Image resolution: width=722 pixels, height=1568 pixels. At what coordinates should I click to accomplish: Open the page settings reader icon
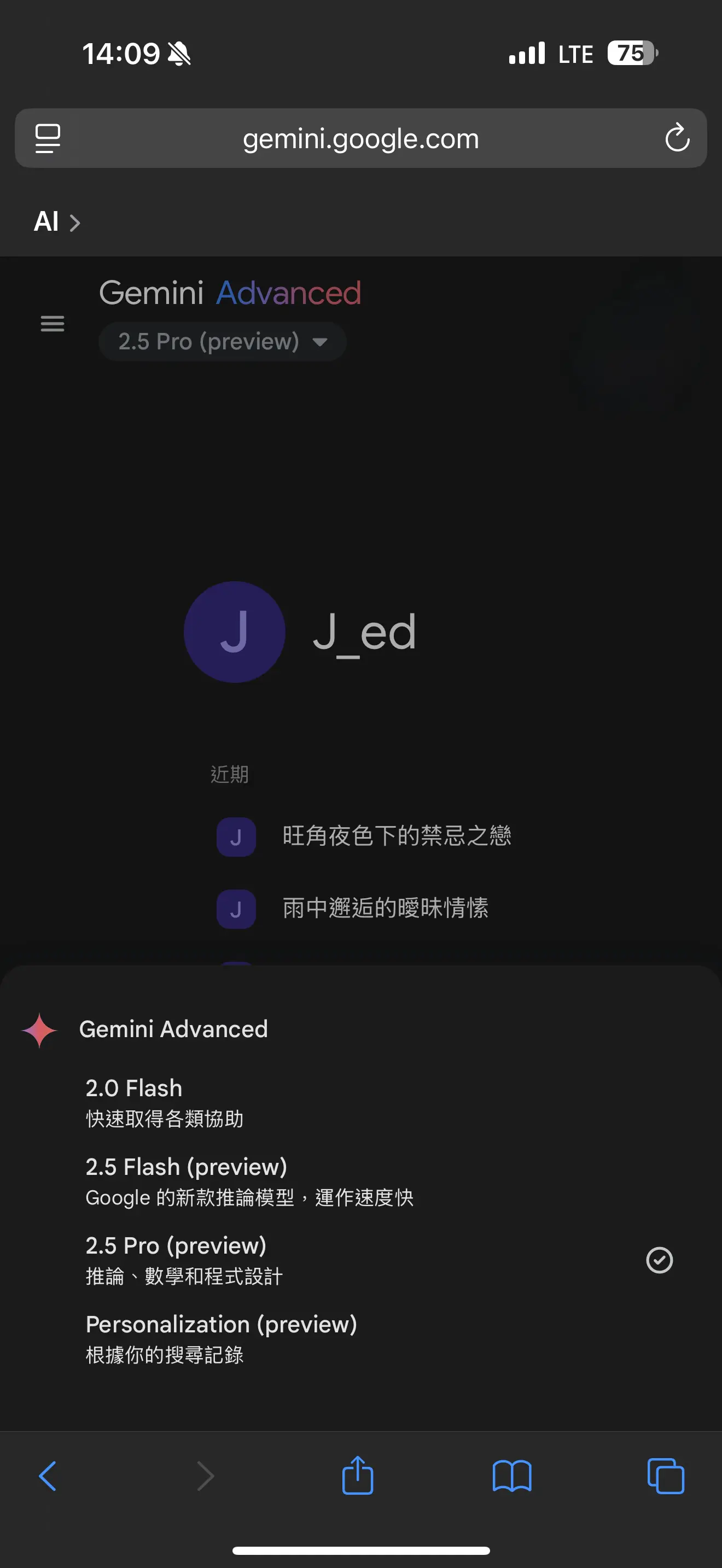(48, 138)
